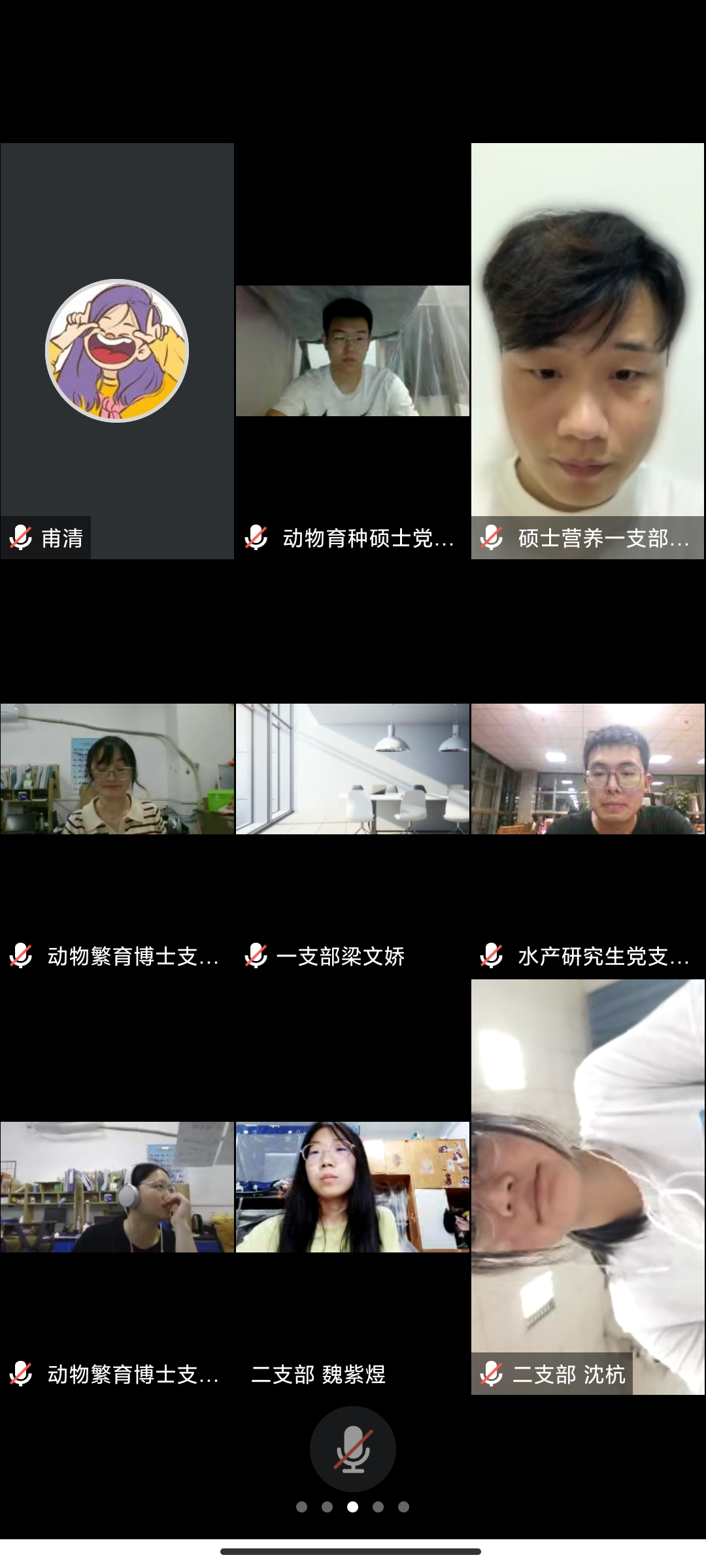
Task: Open the 水产研究生党支 video tile
Action: (x=587, y=769)
